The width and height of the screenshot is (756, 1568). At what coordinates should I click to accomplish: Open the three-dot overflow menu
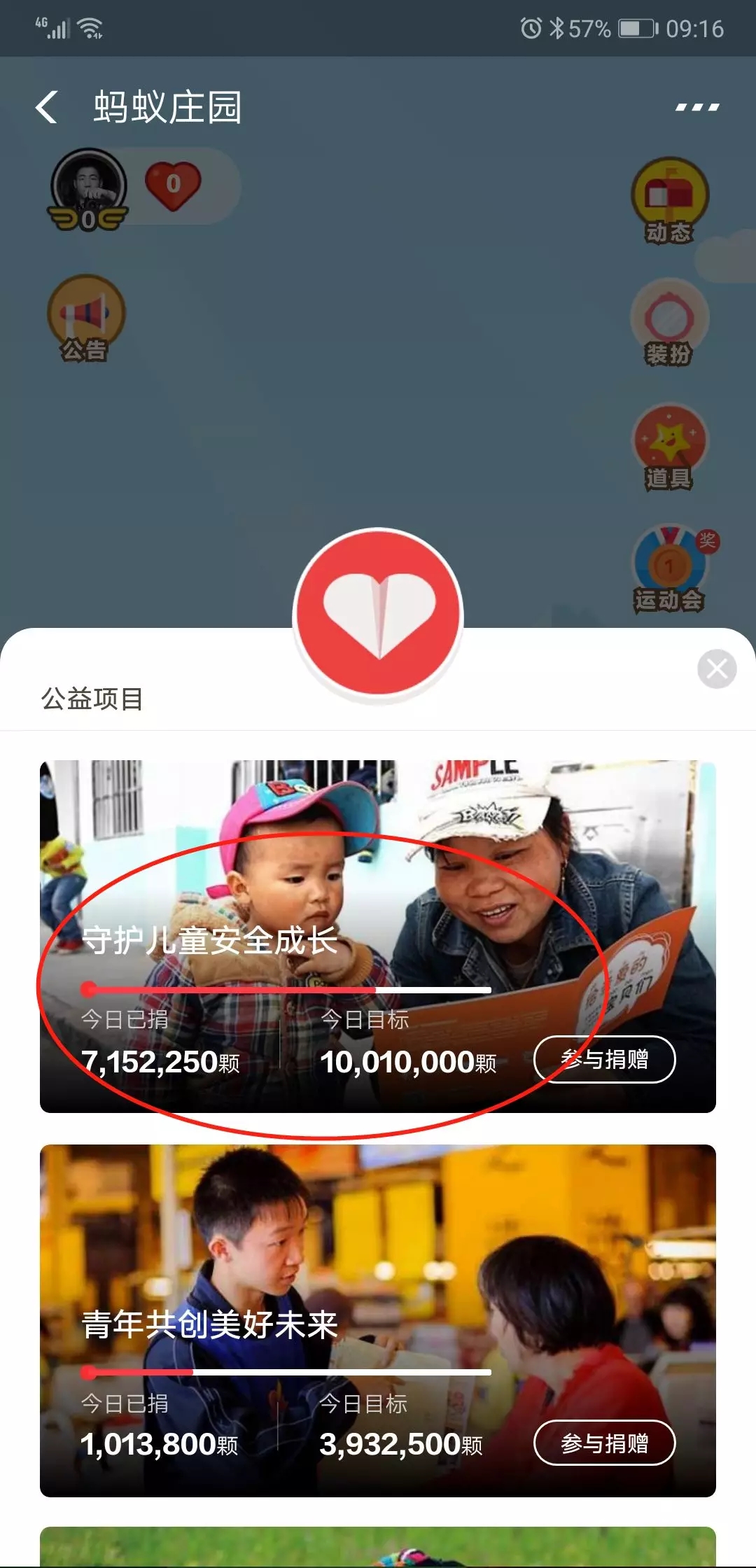point(696,108)
